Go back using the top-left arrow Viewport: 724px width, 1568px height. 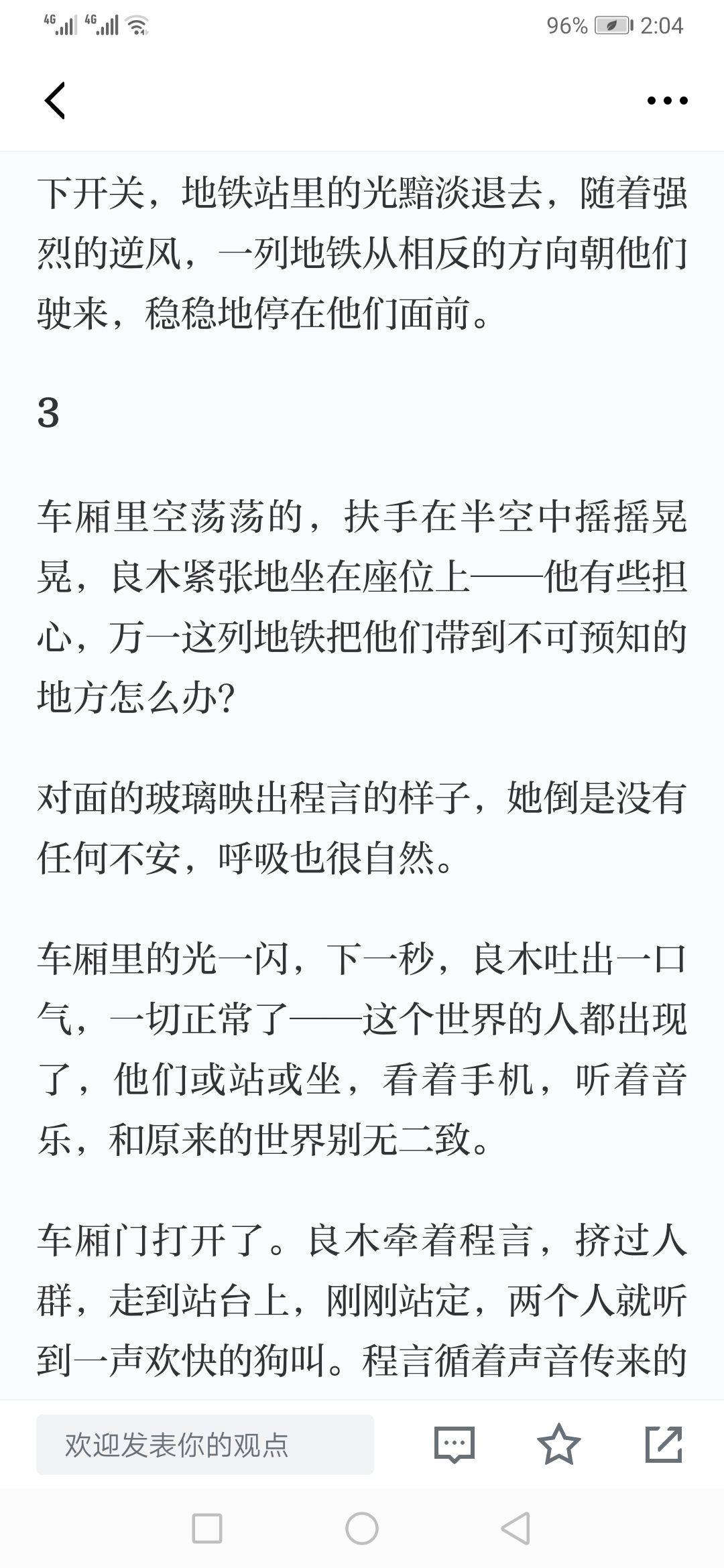55,101
